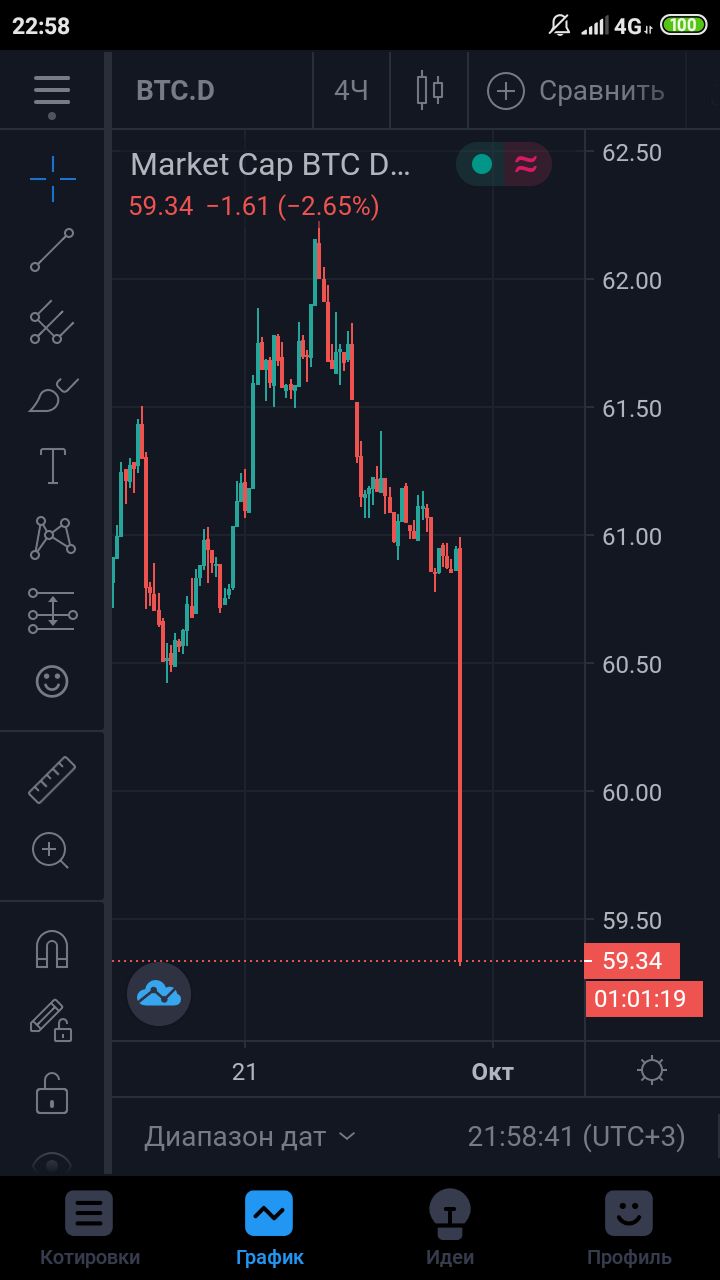Screen dimensions: 720x1280
Task: Select the crosshair cursor tool
Action: click(52, 180)
